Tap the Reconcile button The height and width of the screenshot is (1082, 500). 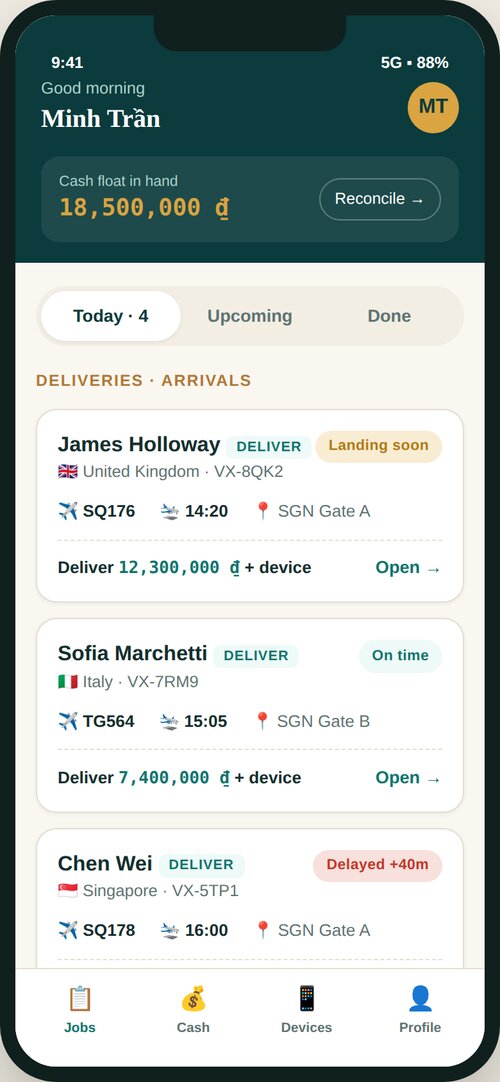click(x=380, y=199)
